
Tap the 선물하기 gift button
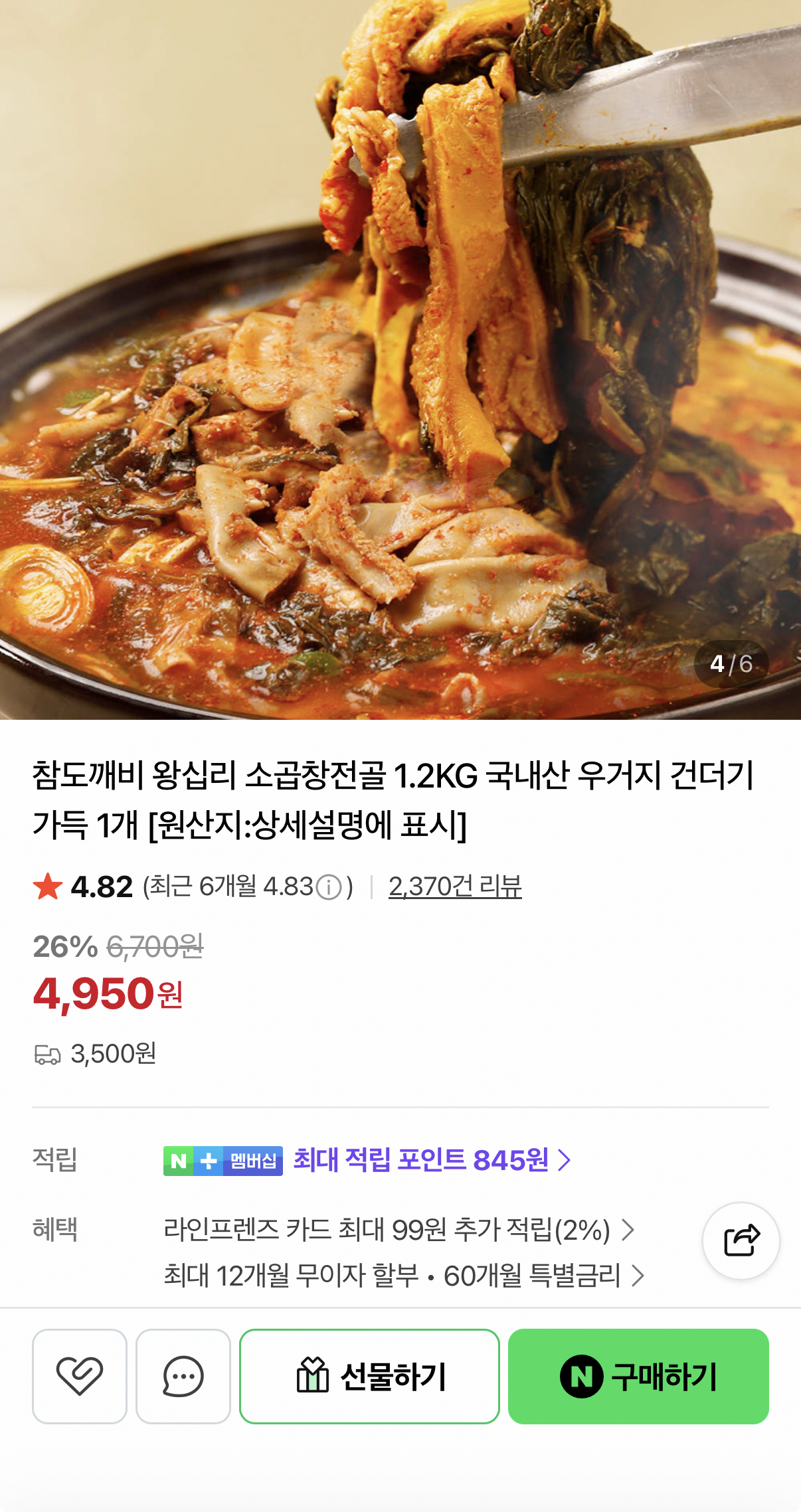(x=369, y=1375)
